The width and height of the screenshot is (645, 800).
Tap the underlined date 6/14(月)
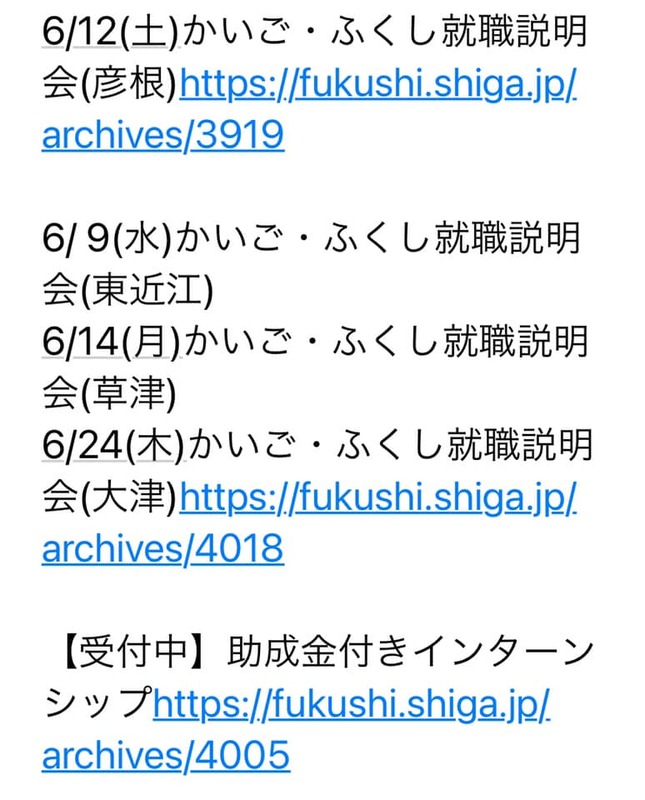point(112,343)
